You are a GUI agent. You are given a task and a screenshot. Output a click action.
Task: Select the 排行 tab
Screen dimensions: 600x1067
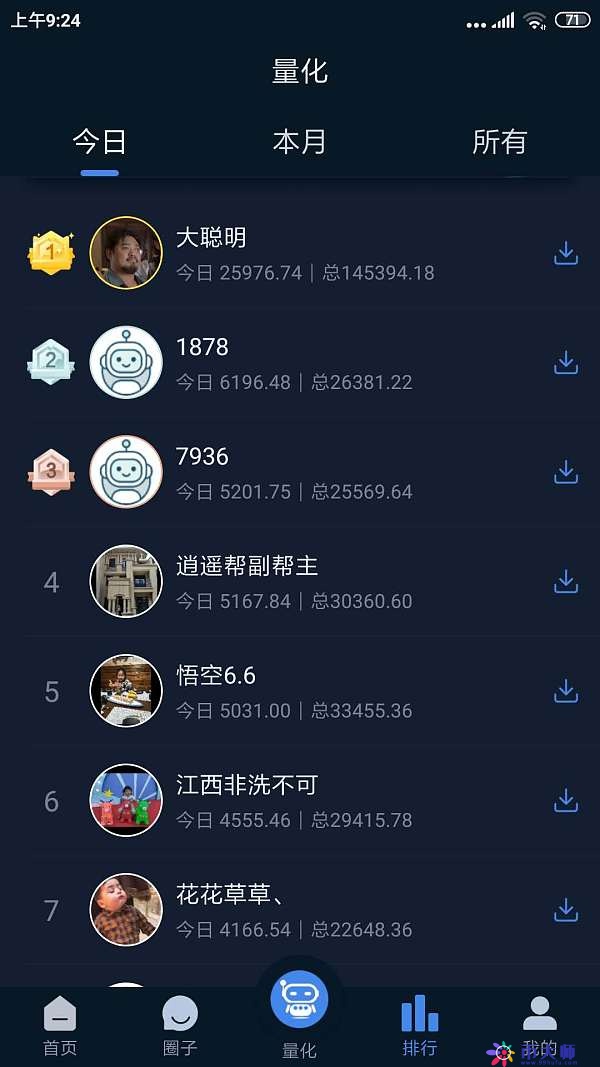tap(420, 1026)
